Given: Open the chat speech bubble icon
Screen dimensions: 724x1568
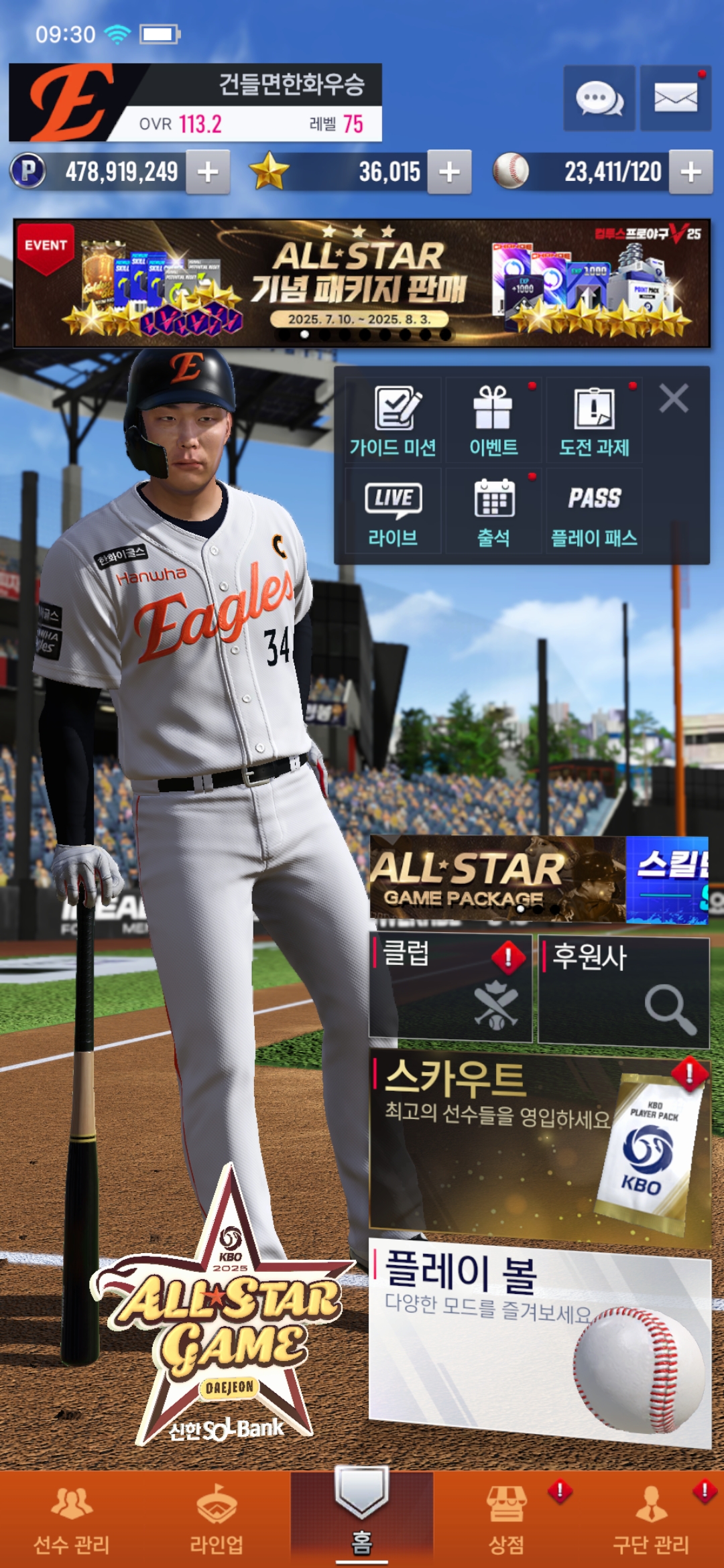Looking at the screenshot, I should pos(599,99).
